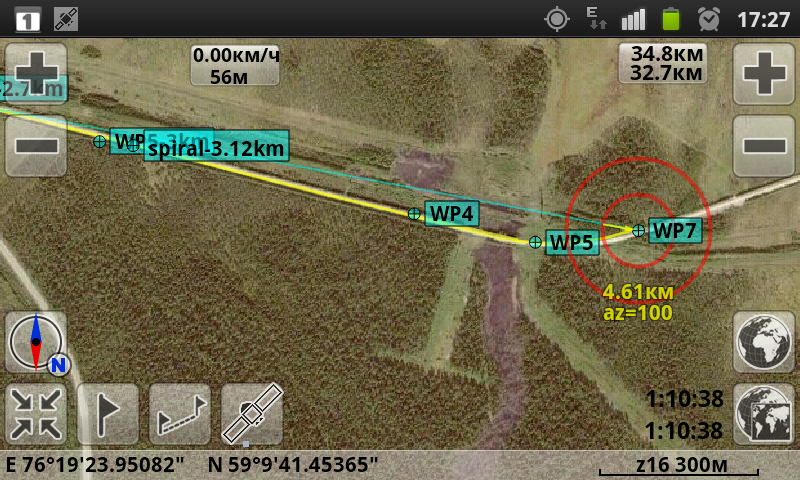Tap the inward arrows fit-screen button
Image resolution: width=800 pixels, height=480 pixels.
(x=36, y=414)
